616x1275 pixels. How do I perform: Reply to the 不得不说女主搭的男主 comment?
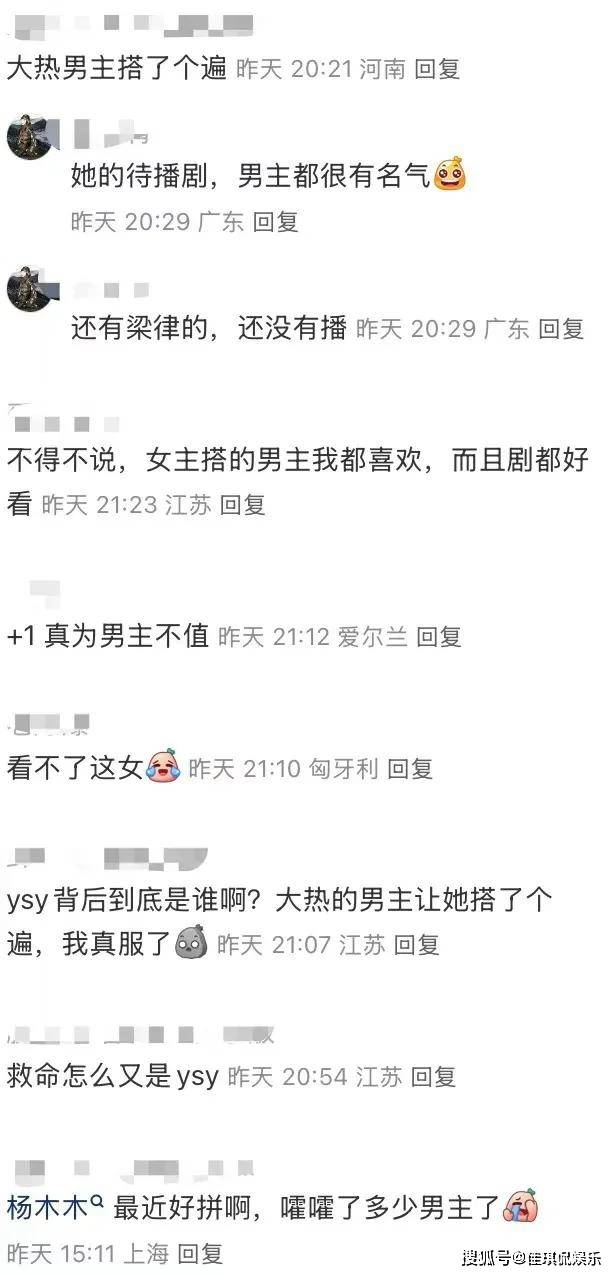pos(242,505)
